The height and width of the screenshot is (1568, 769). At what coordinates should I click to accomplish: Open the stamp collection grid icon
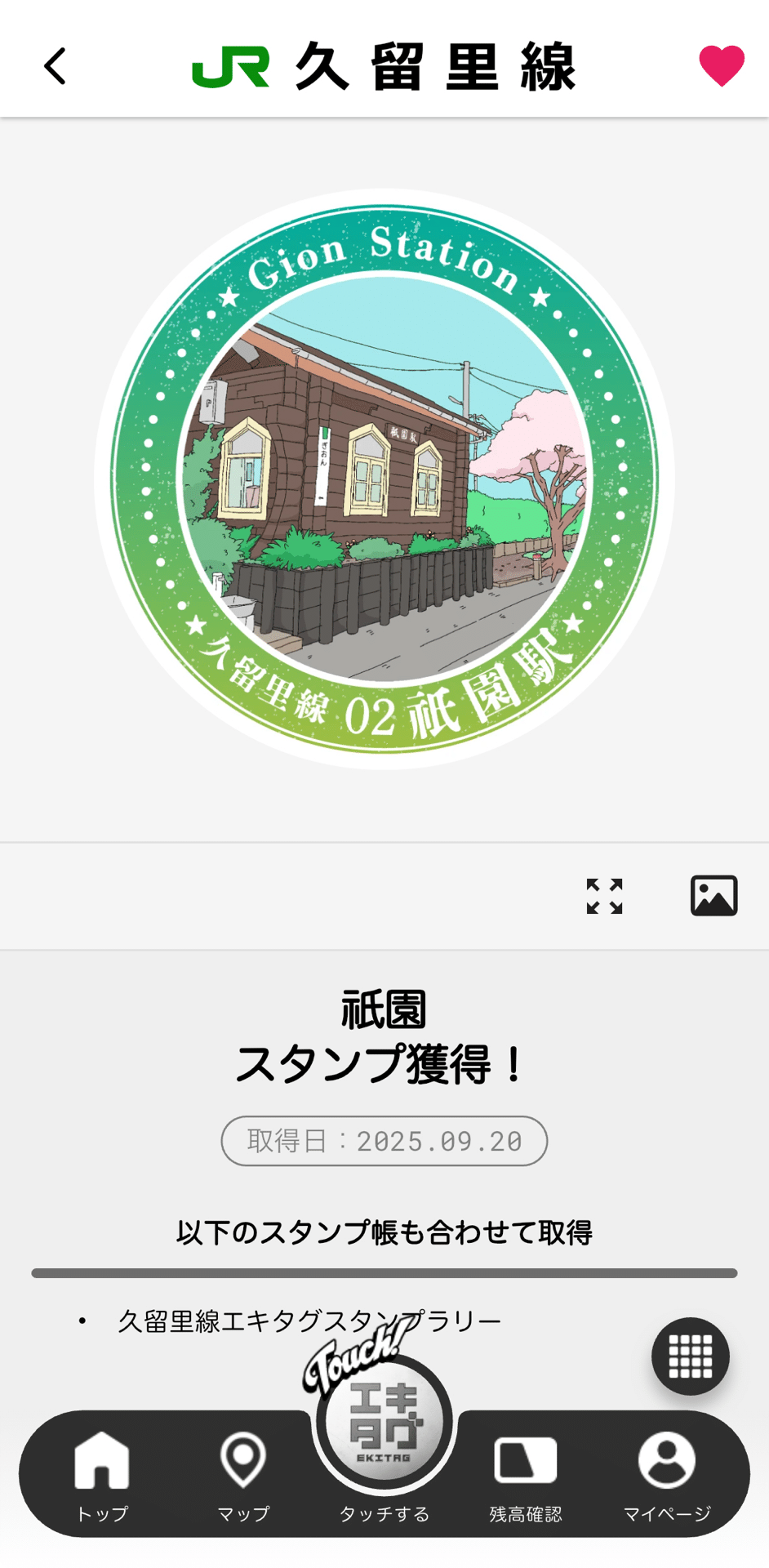click(690, 1355)
